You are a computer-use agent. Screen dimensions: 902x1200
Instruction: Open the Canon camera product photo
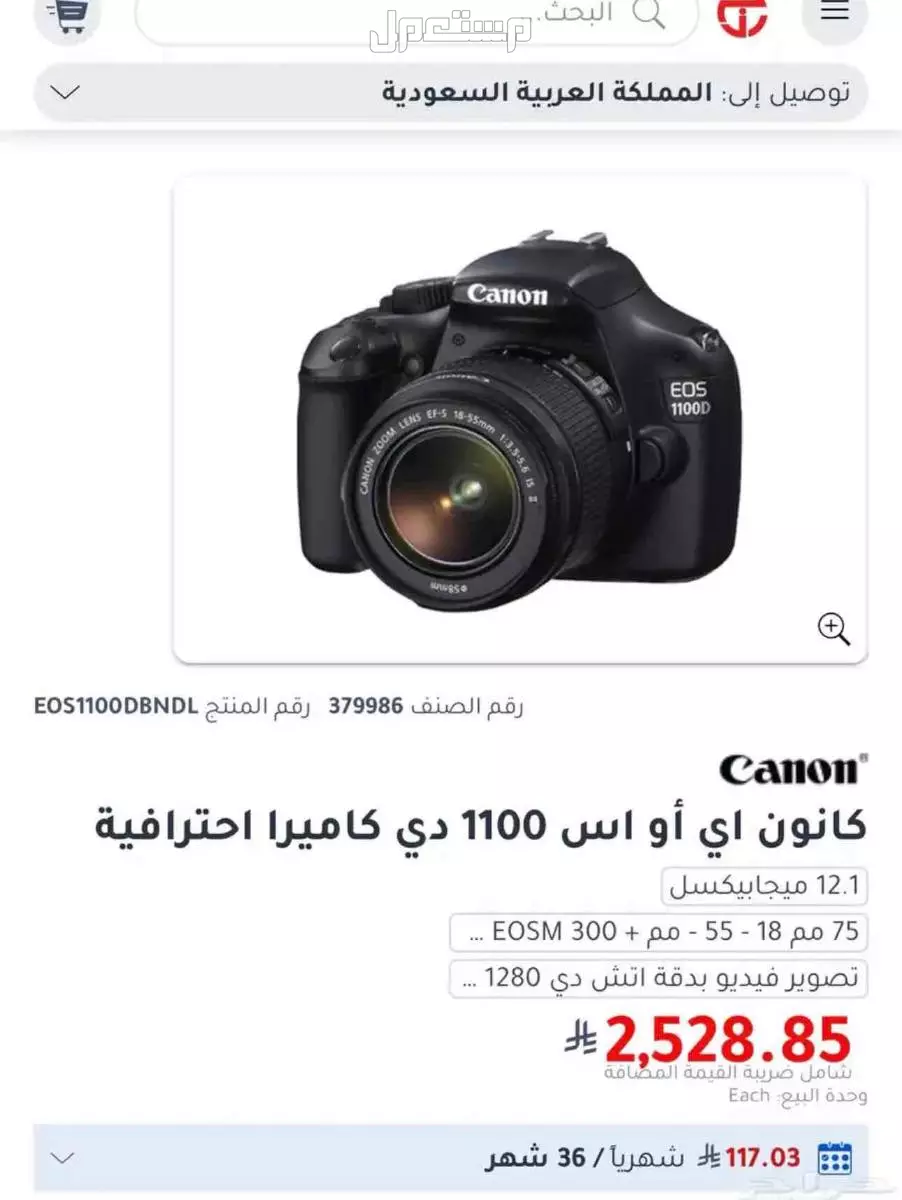pyautogui.click(x=520, y=418)
